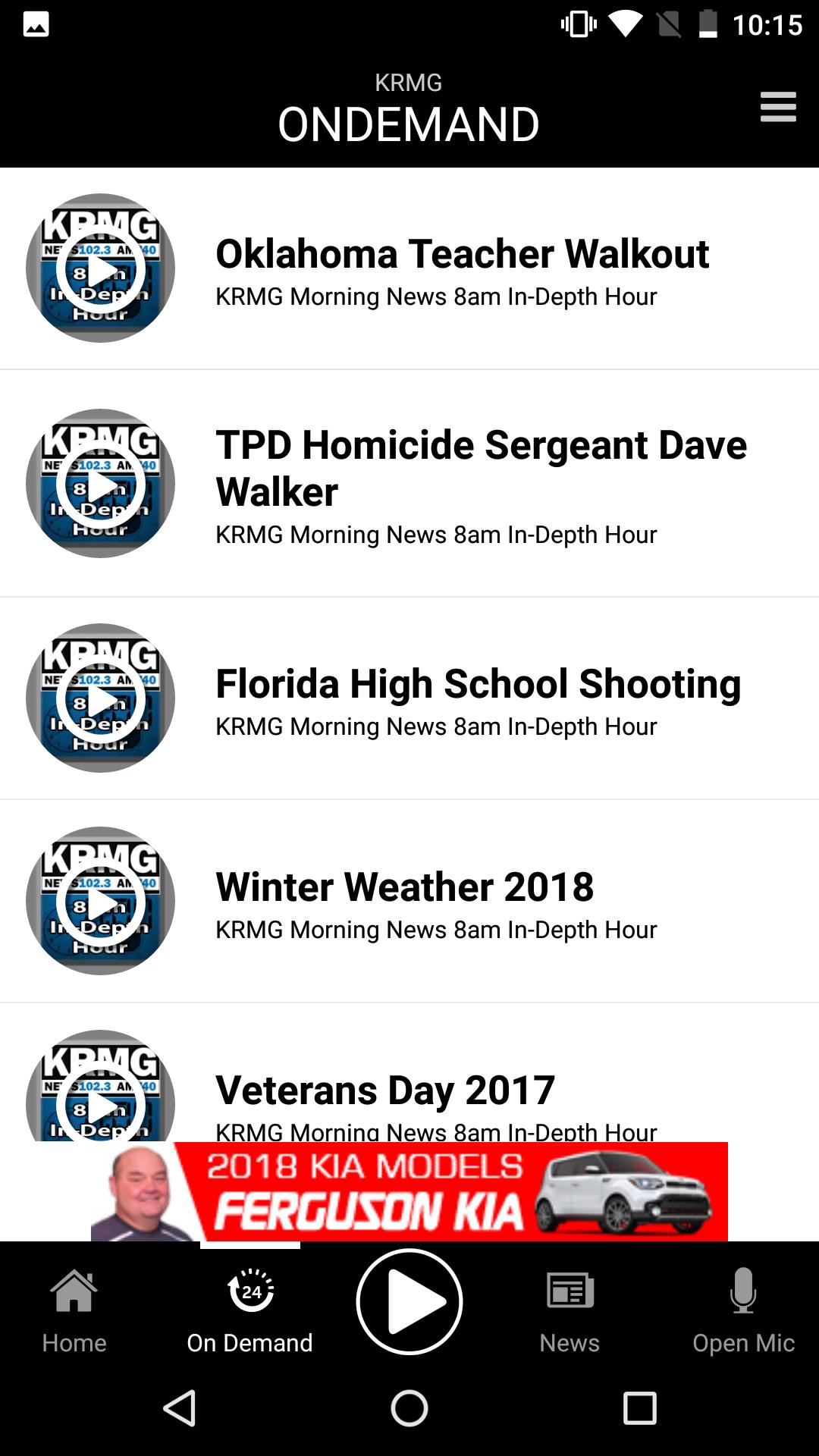Tap the system back button
The height and width of the screenshot is (1456, 819).
click(x=180, y=1409)
